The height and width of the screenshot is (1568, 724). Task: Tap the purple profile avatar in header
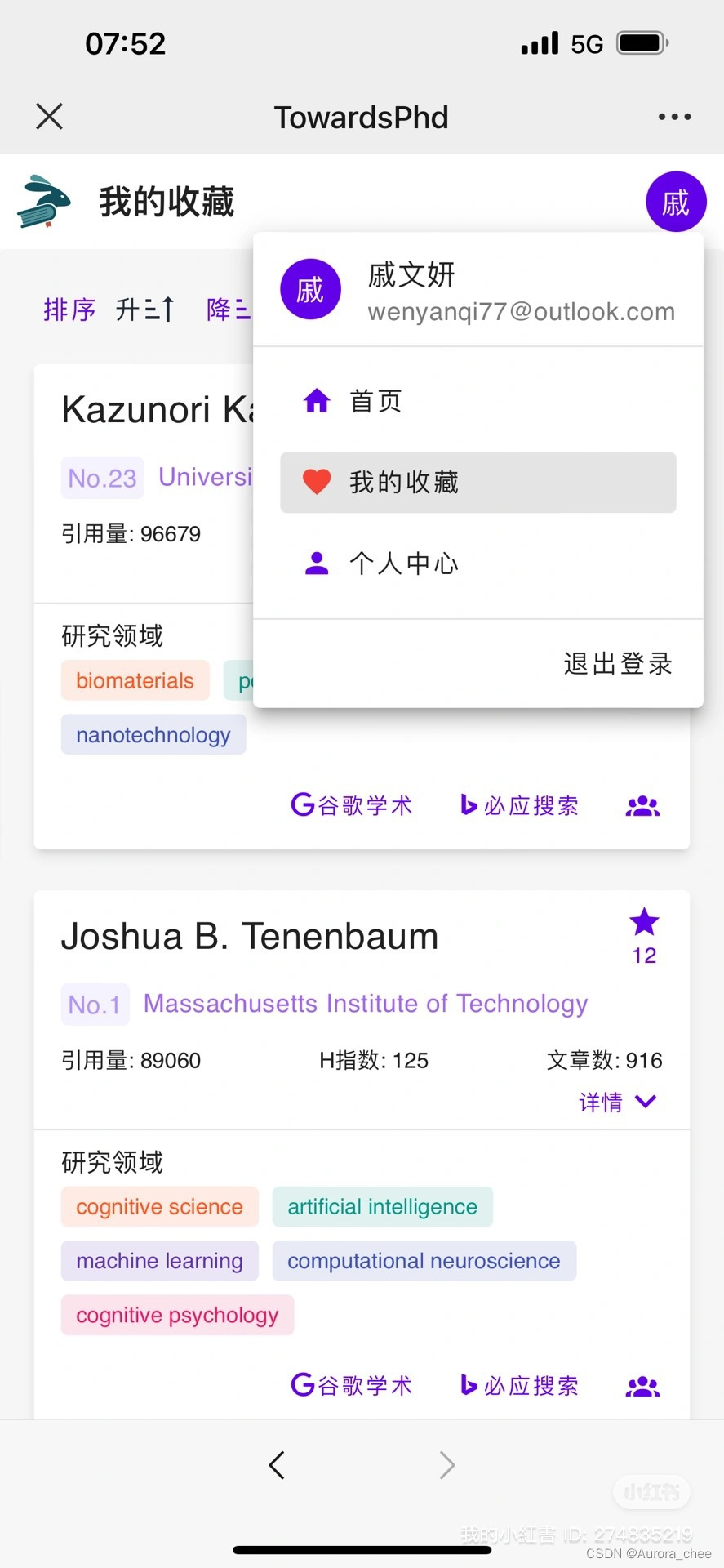[x=676, y=202]
